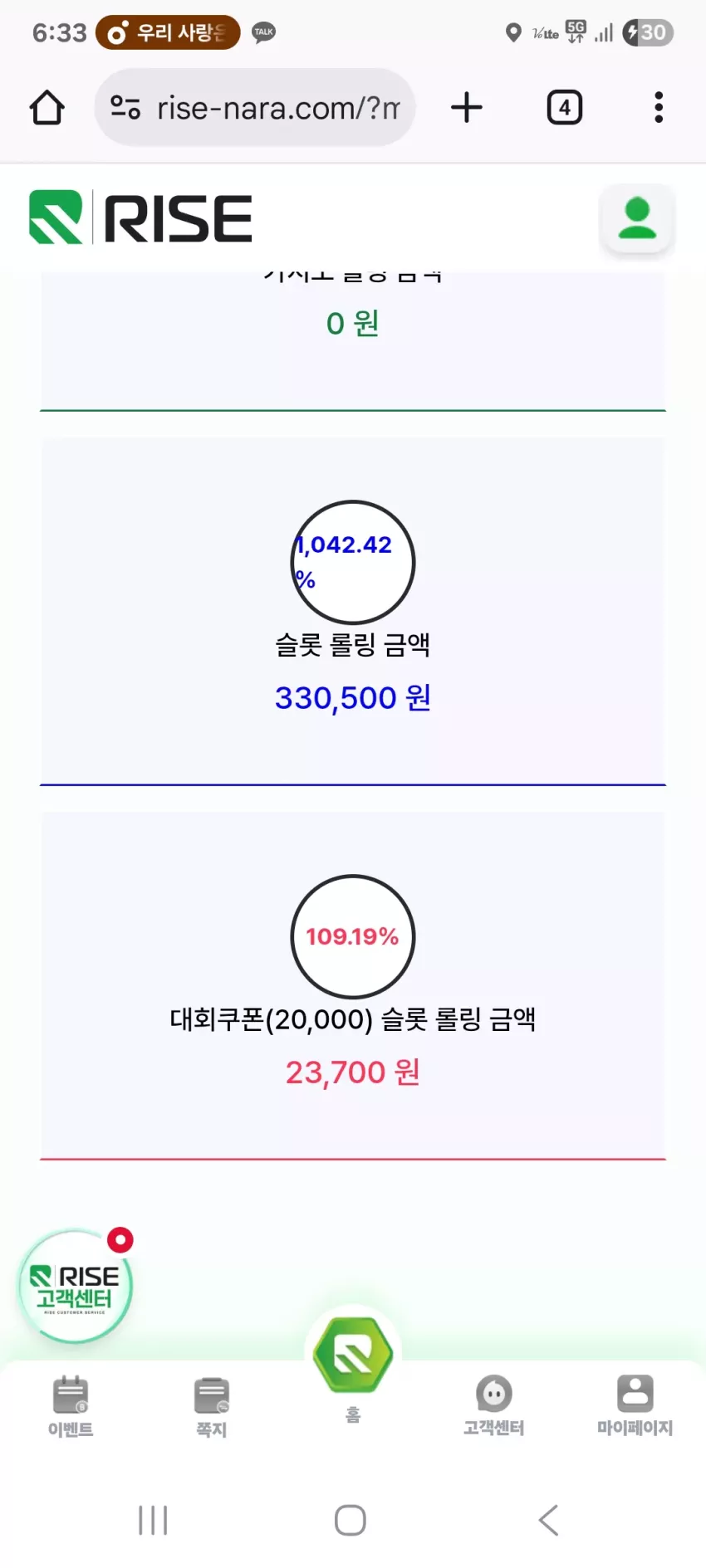Viewport: 706px width, 1568px height.
Task: Open the tab switcher showing 4 tabs
Action: [x=565, y=108]
